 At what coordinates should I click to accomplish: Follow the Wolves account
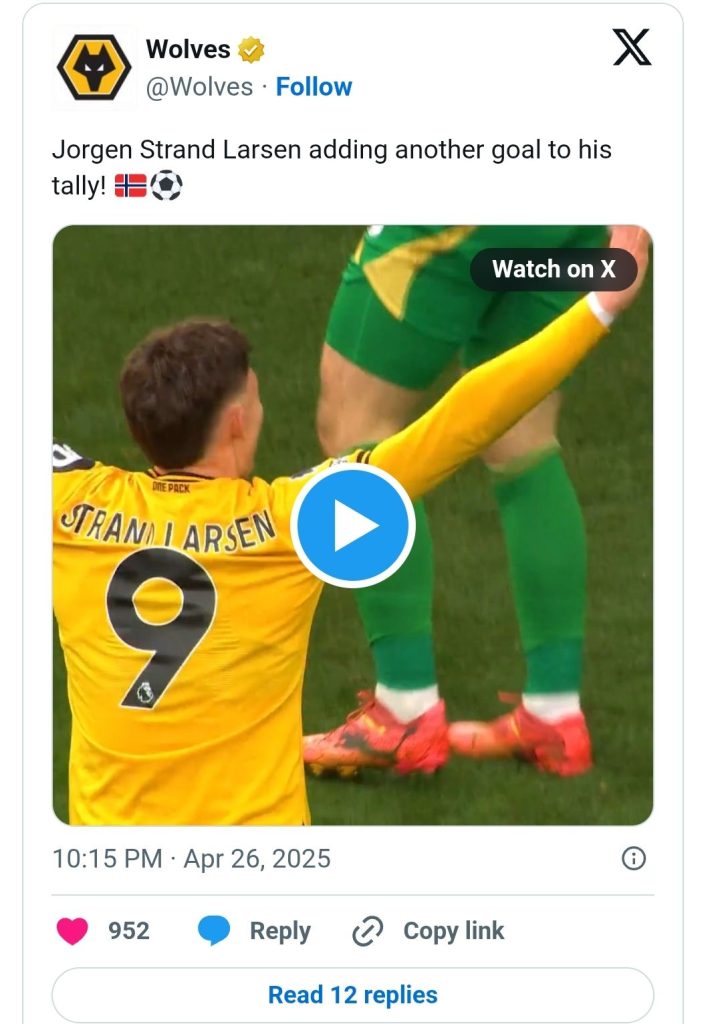click(x=314, y=87)
